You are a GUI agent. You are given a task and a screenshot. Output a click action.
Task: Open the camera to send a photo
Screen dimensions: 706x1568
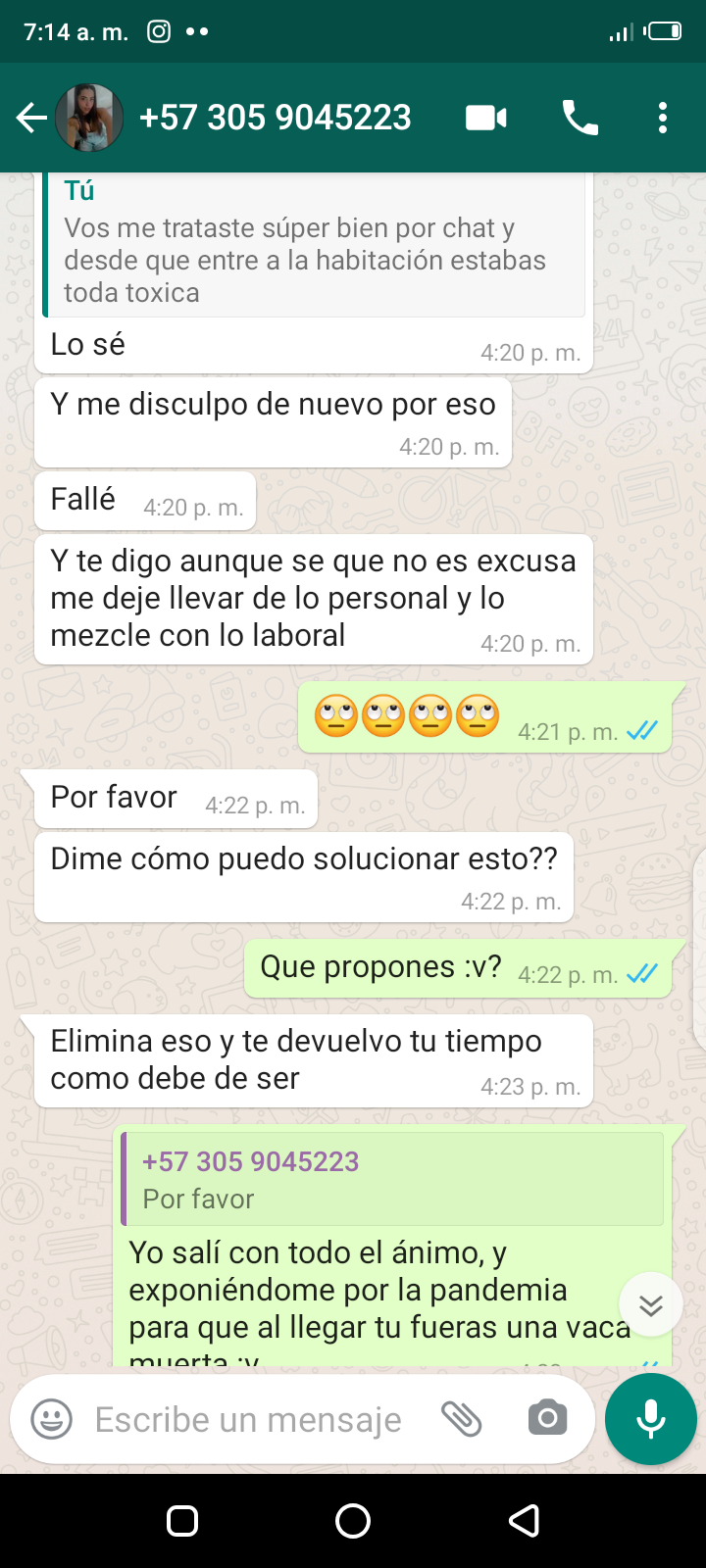coord(547,1419)
